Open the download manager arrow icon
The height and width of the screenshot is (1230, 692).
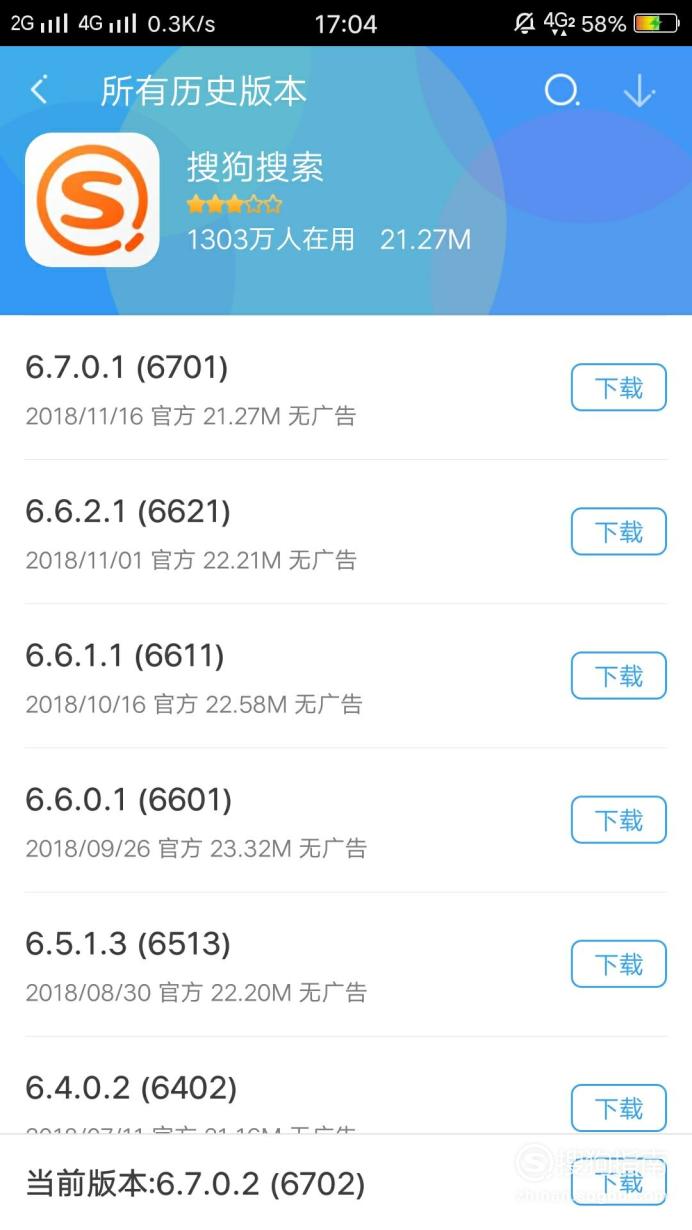tap(639, 91)
